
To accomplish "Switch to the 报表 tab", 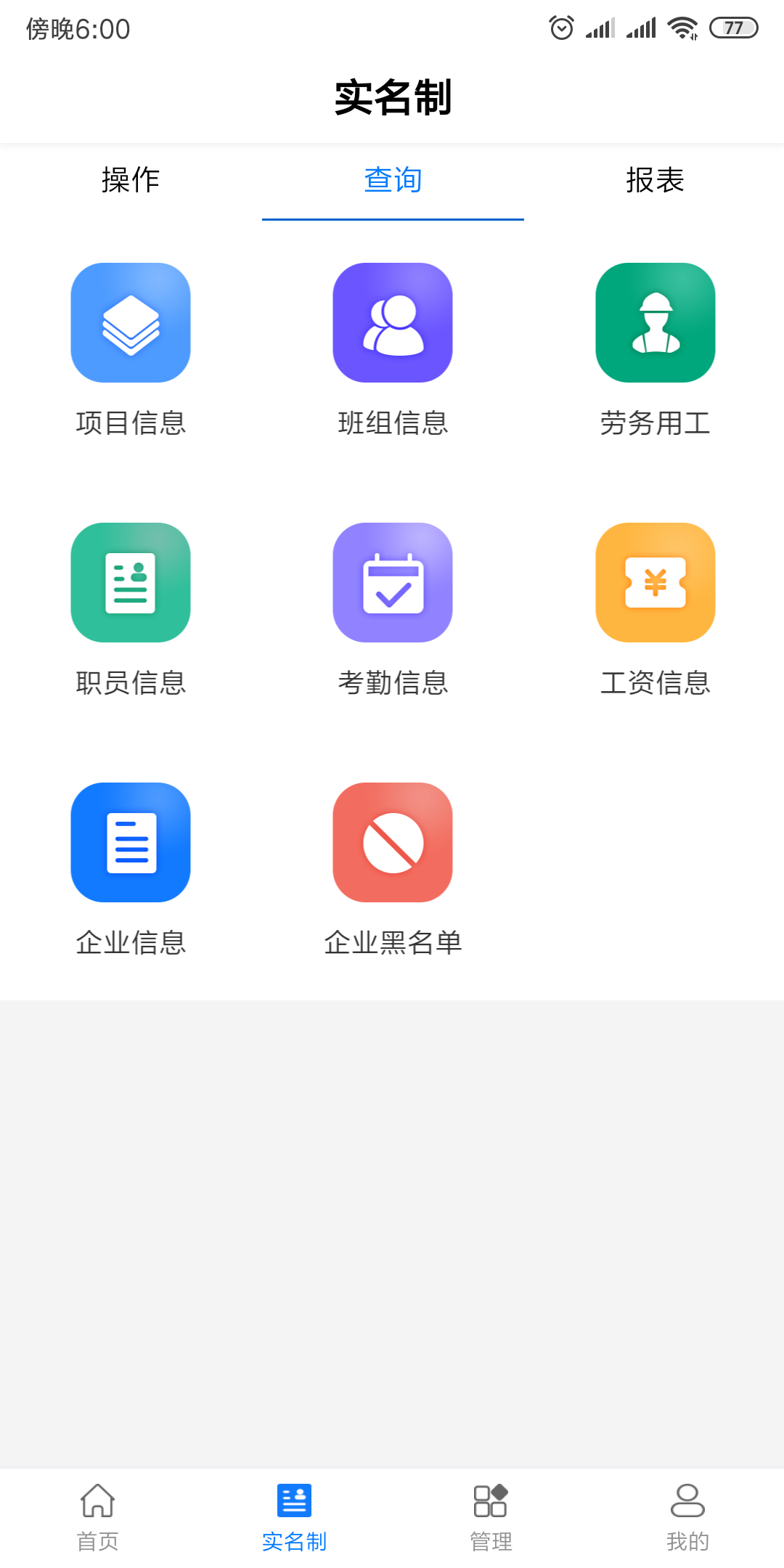I will pyautogui.click(x=655, y=180).
